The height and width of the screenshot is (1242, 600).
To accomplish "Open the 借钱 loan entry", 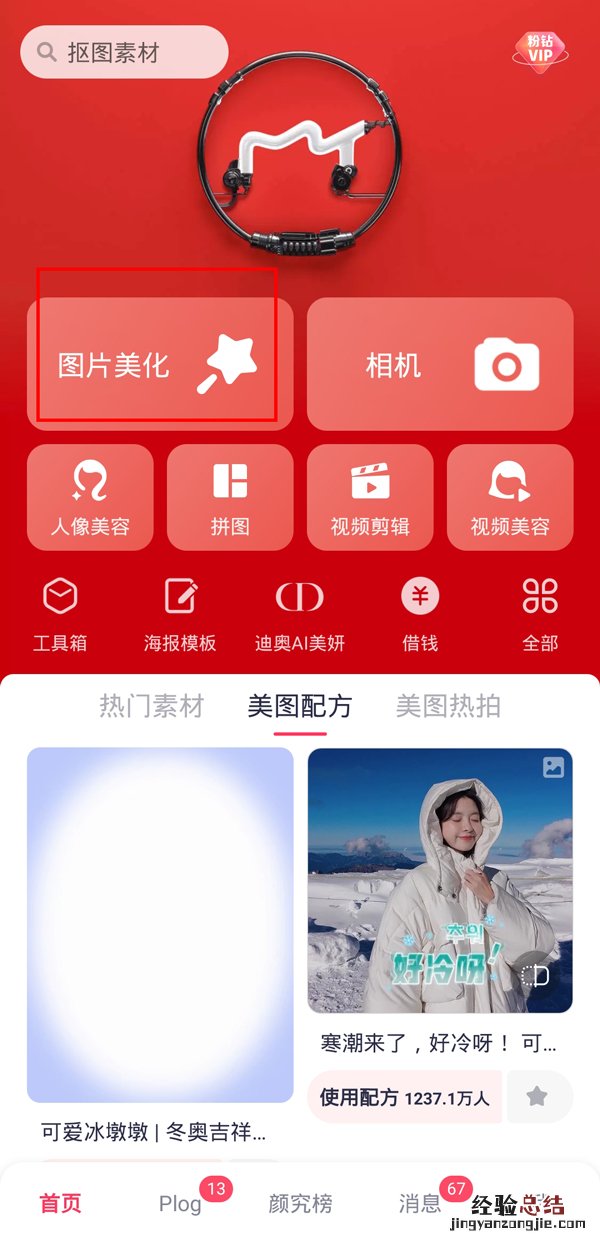I will click(420, 614).
